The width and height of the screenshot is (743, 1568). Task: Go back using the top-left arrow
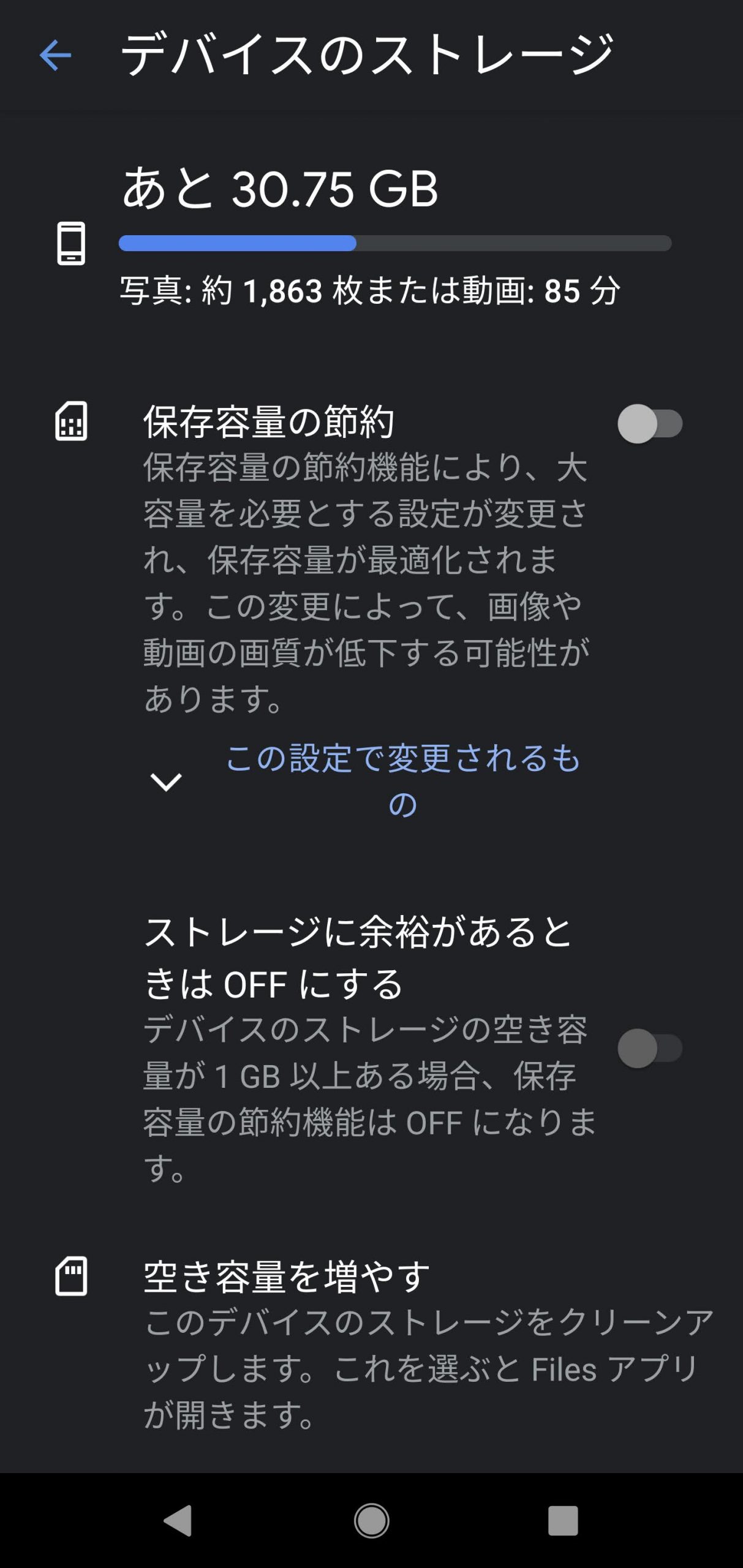(x=55, y=55)
